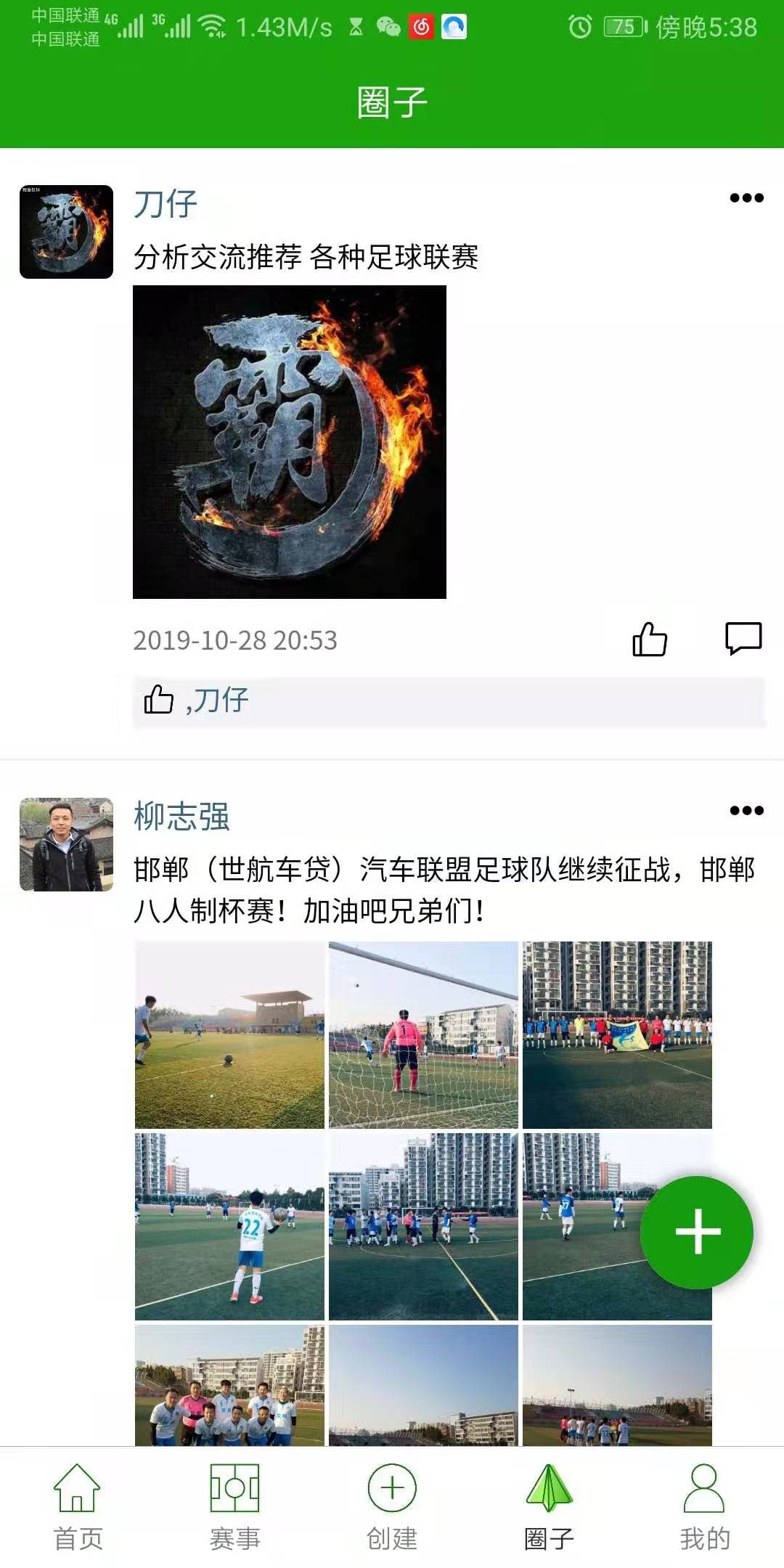
Task: Select the 圈子 tab
Action: point(549,1506)
